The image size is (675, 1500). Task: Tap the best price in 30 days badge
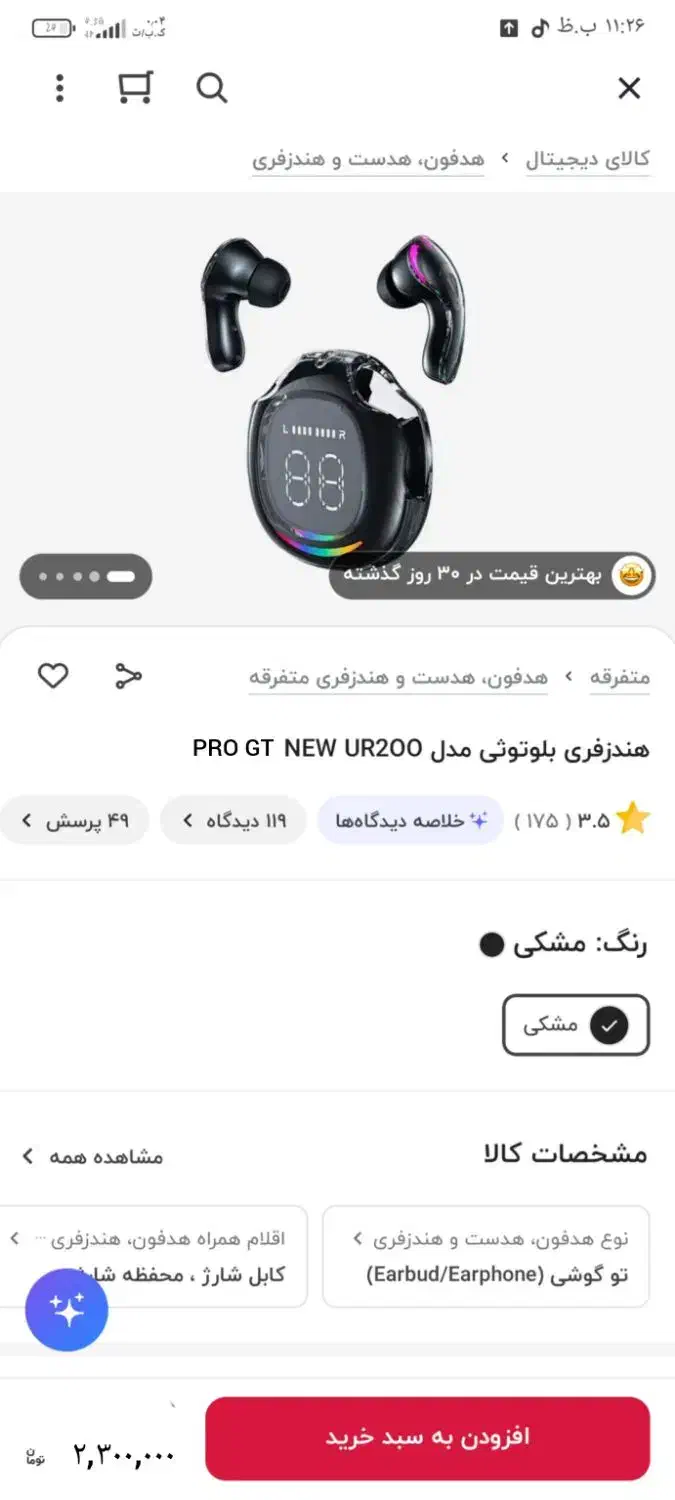click(492, 576)
